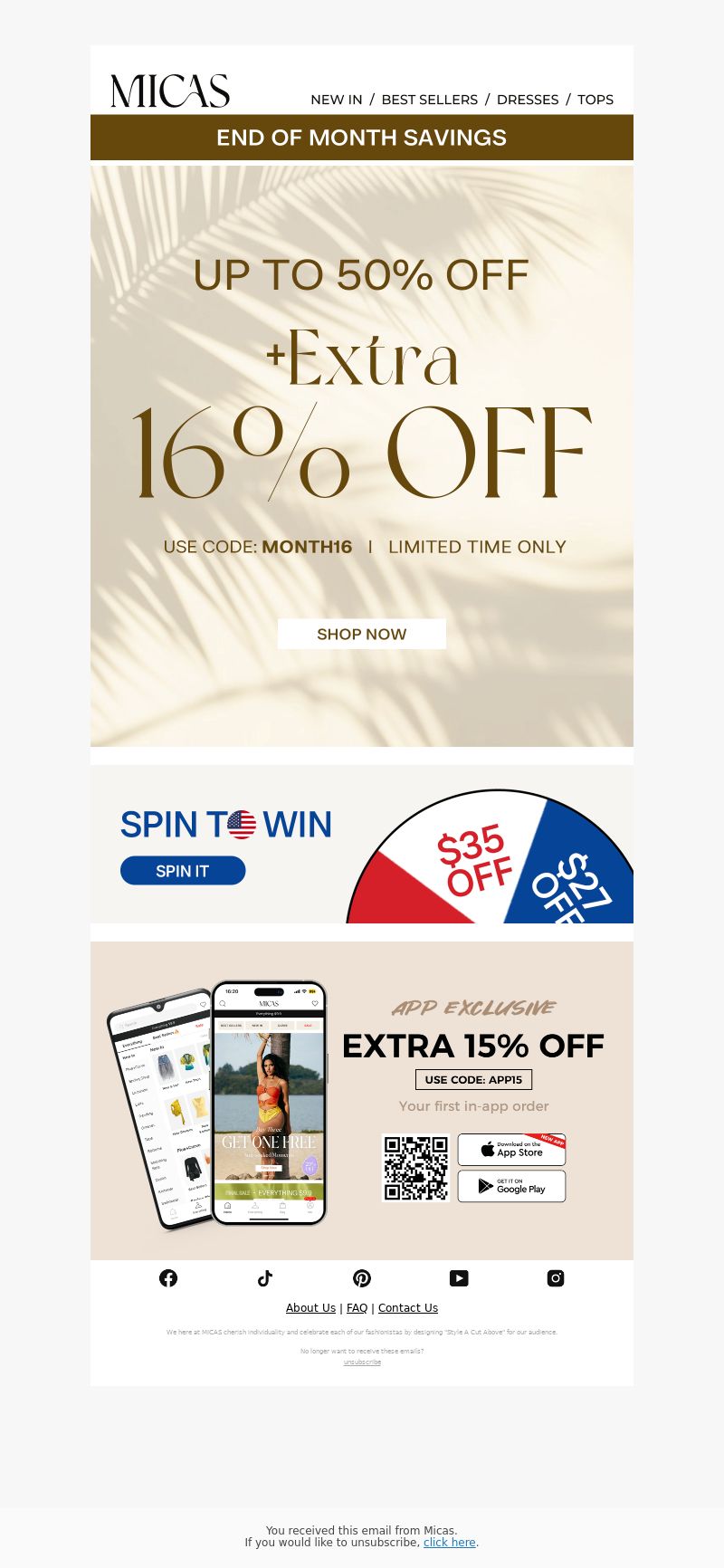This screenshot has width=724, height=1568.
Task: Go to BEST SELLERS
Action: click(429, 100)
